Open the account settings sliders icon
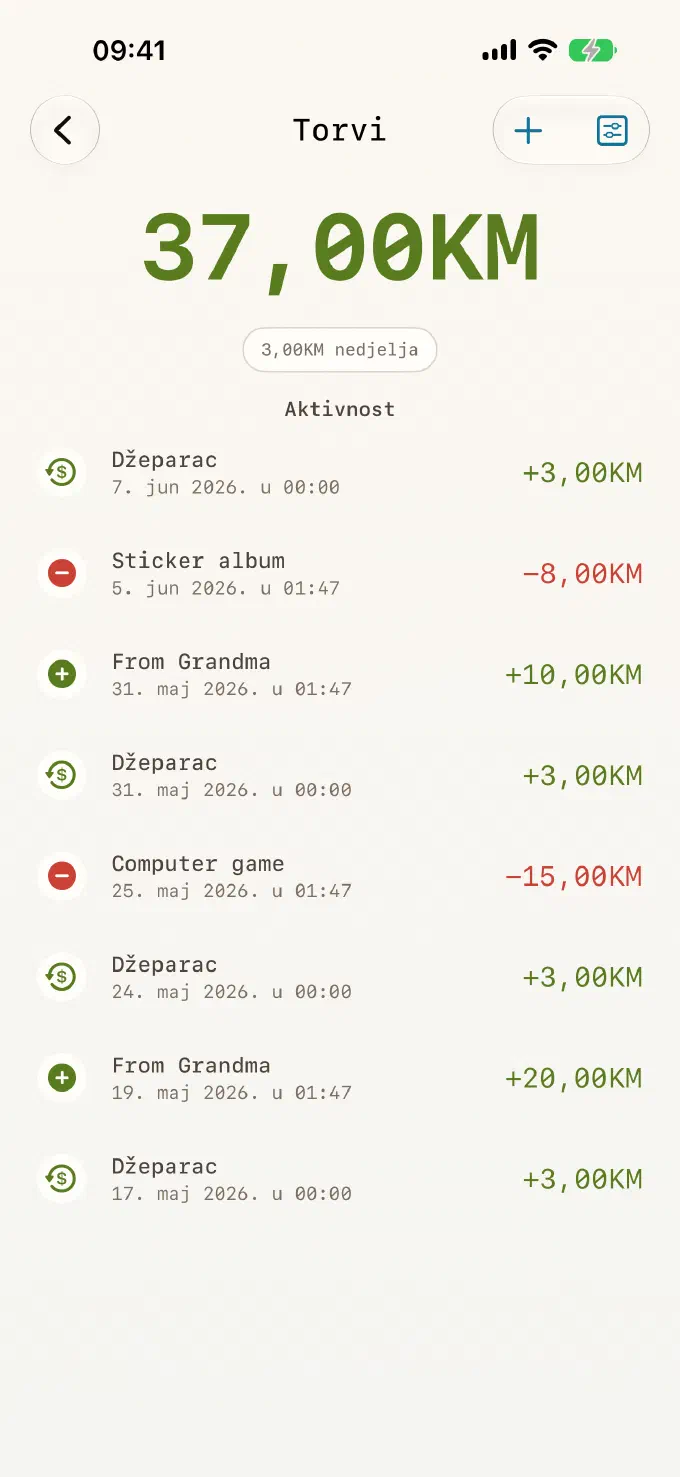Screen dimensions: 680x1477 [x=612, y=130]
